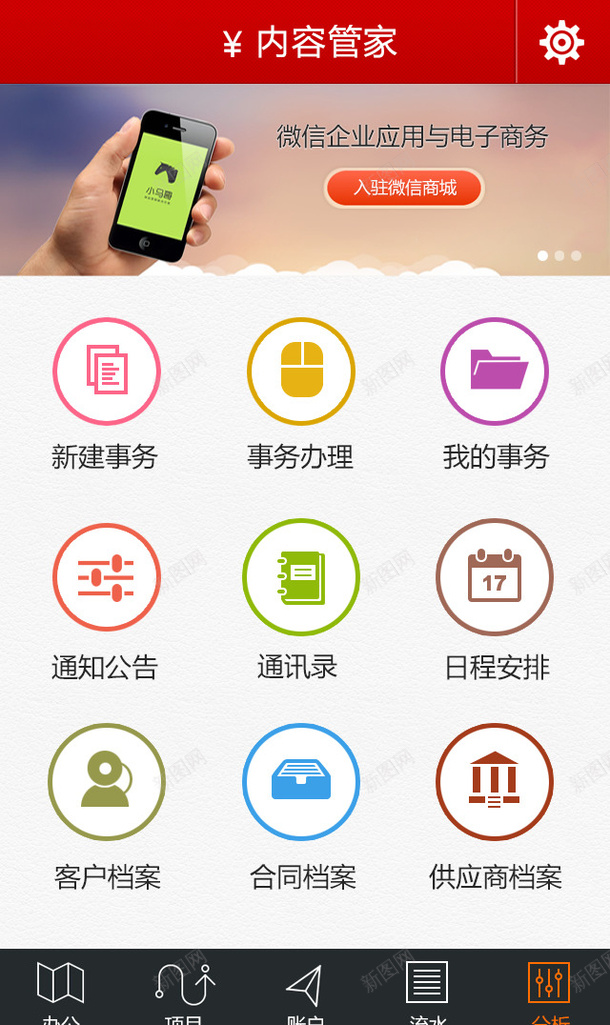
Task: Select the 流水 tab
Action: 427,988
